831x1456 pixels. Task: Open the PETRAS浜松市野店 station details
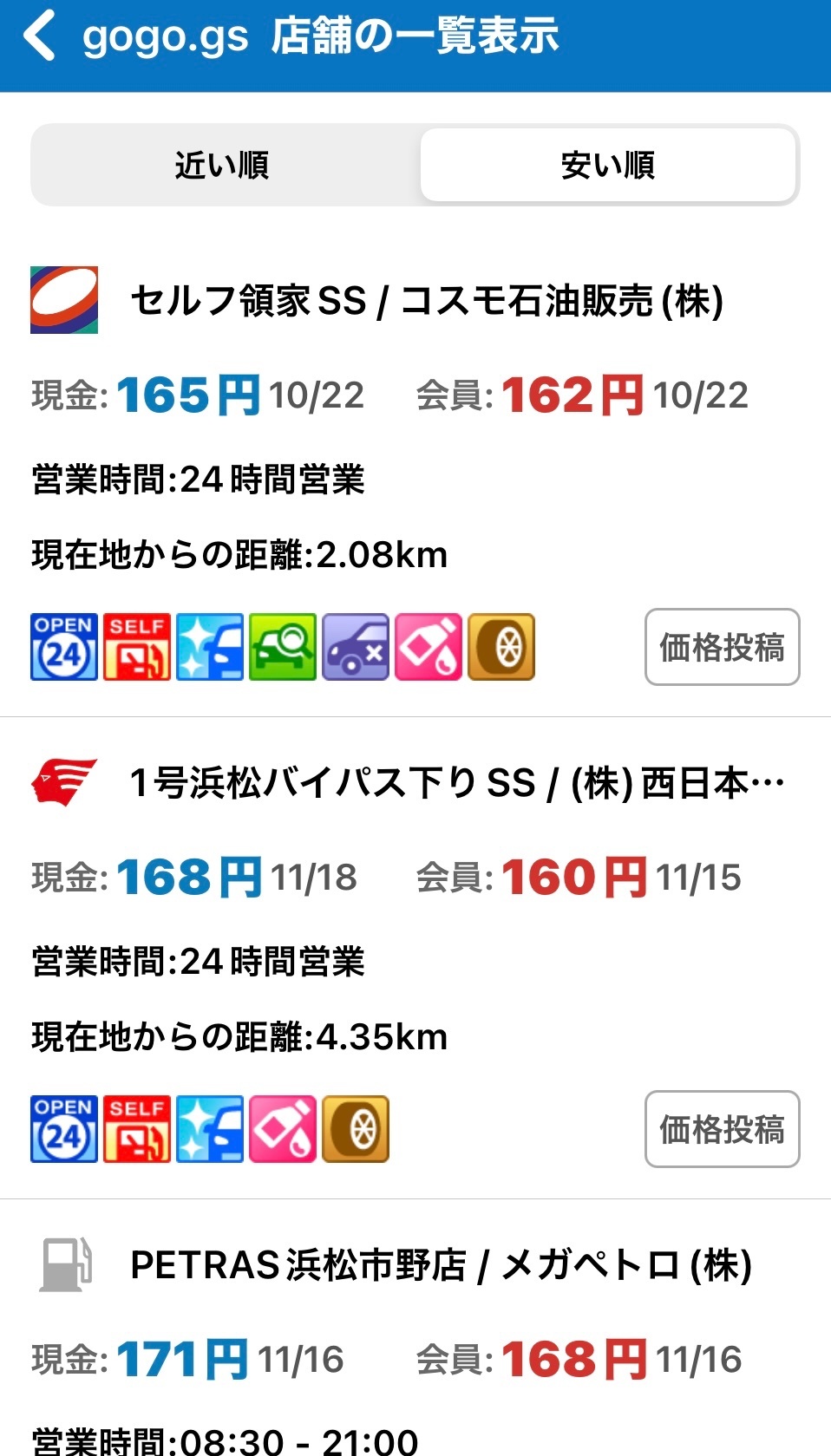click(440, 1266)
